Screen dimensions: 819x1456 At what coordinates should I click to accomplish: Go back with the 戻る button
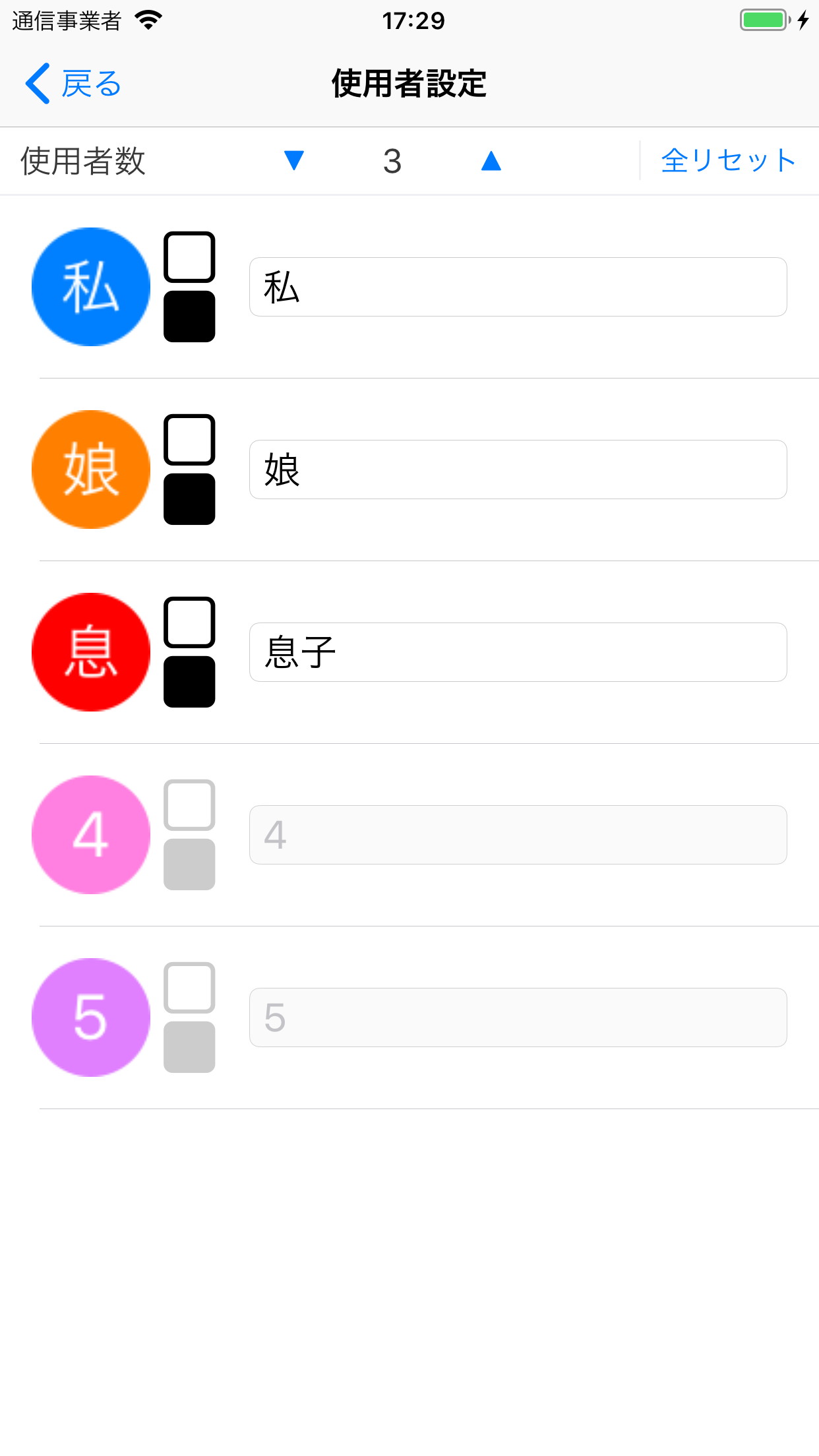[73, 84]
